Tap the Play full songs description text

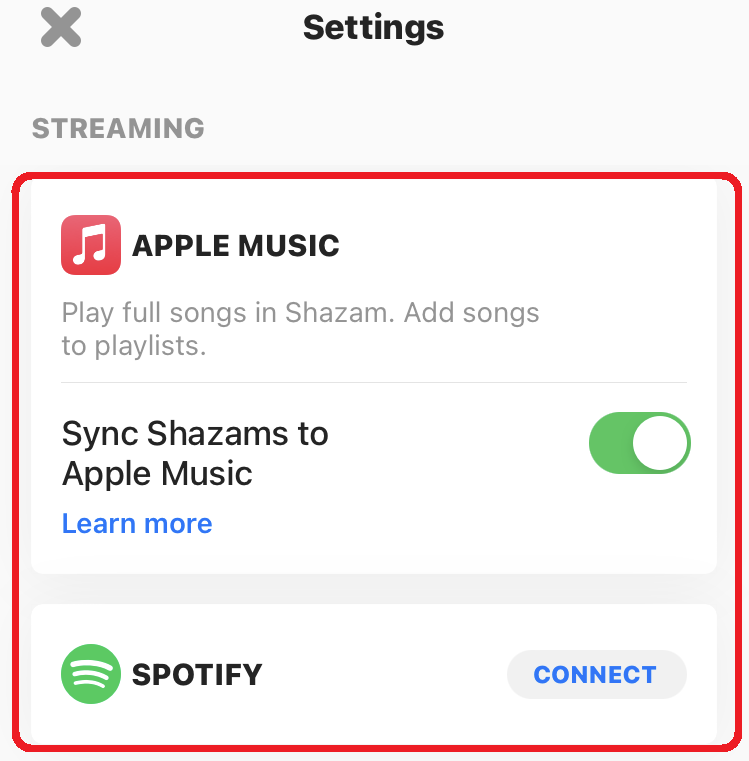coord(300,330)
